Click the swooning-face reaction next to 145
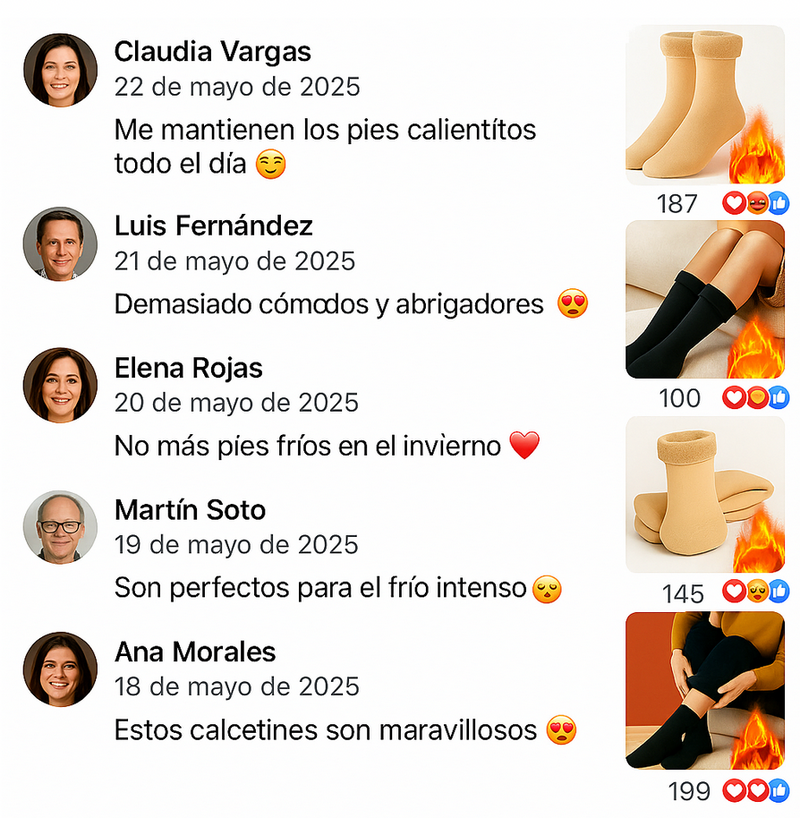Viewport: 800px width, 818px height. [x=757, y=592]
